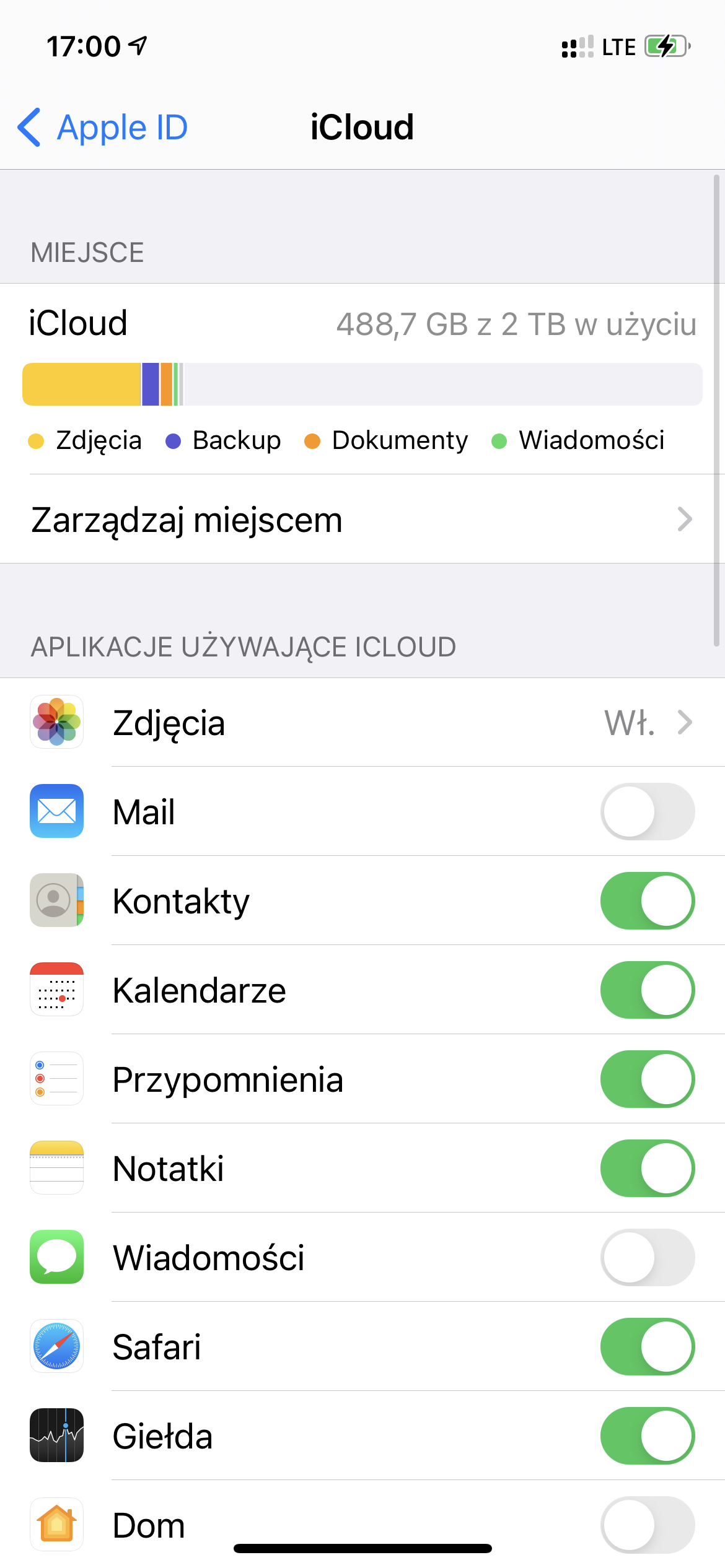Viewport: 725px width, 1568px height.
Task: Disable Safari iCloud sync
Action: click(x=647, y=1346)
